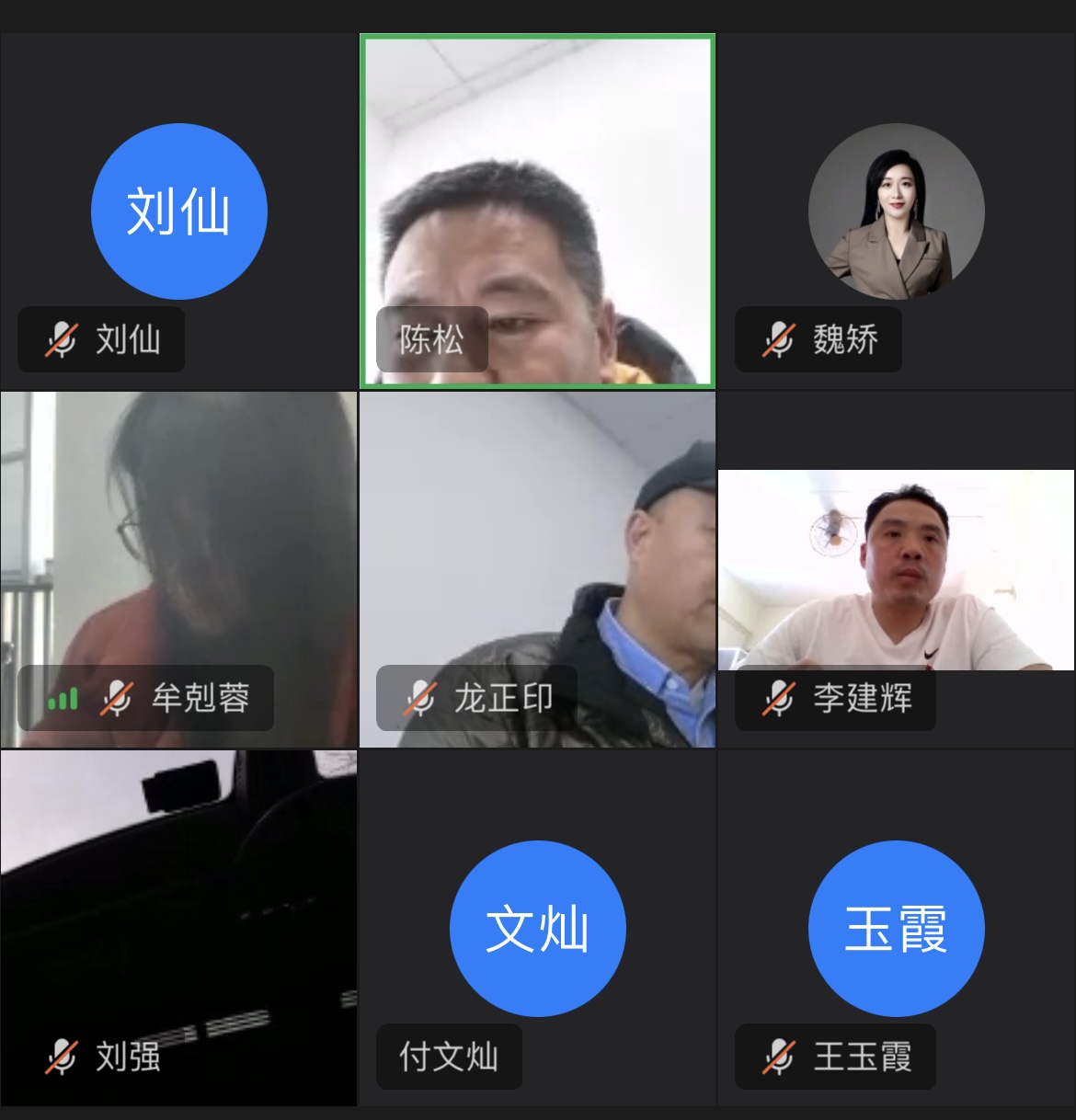The width and height of the screenshot is (1076, 1120).
Task: Select participant tile 付文灿
Action: [537, 929]
